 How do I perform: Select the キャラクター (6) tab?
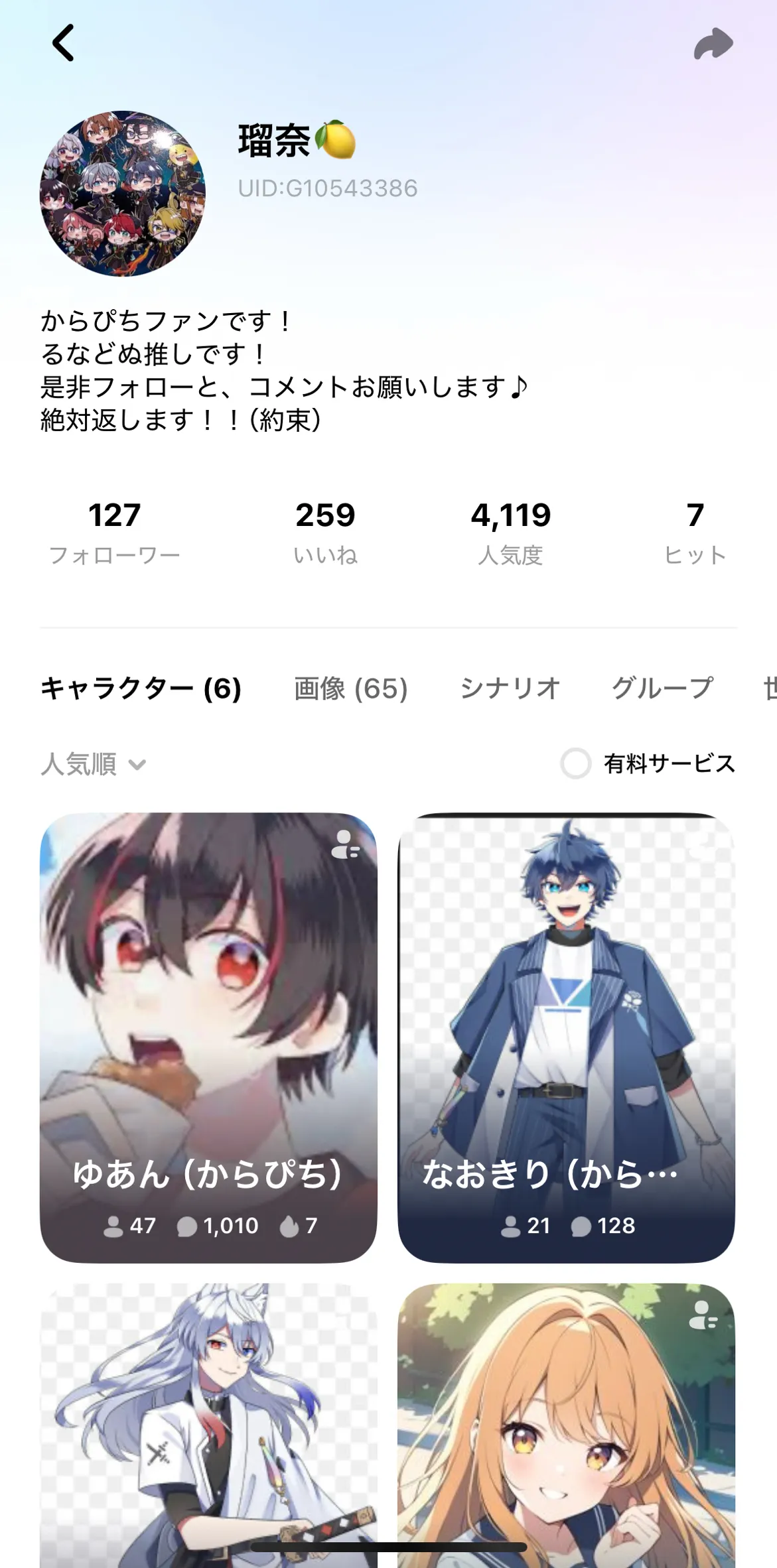pyautogui.click(x=141, y=688)
